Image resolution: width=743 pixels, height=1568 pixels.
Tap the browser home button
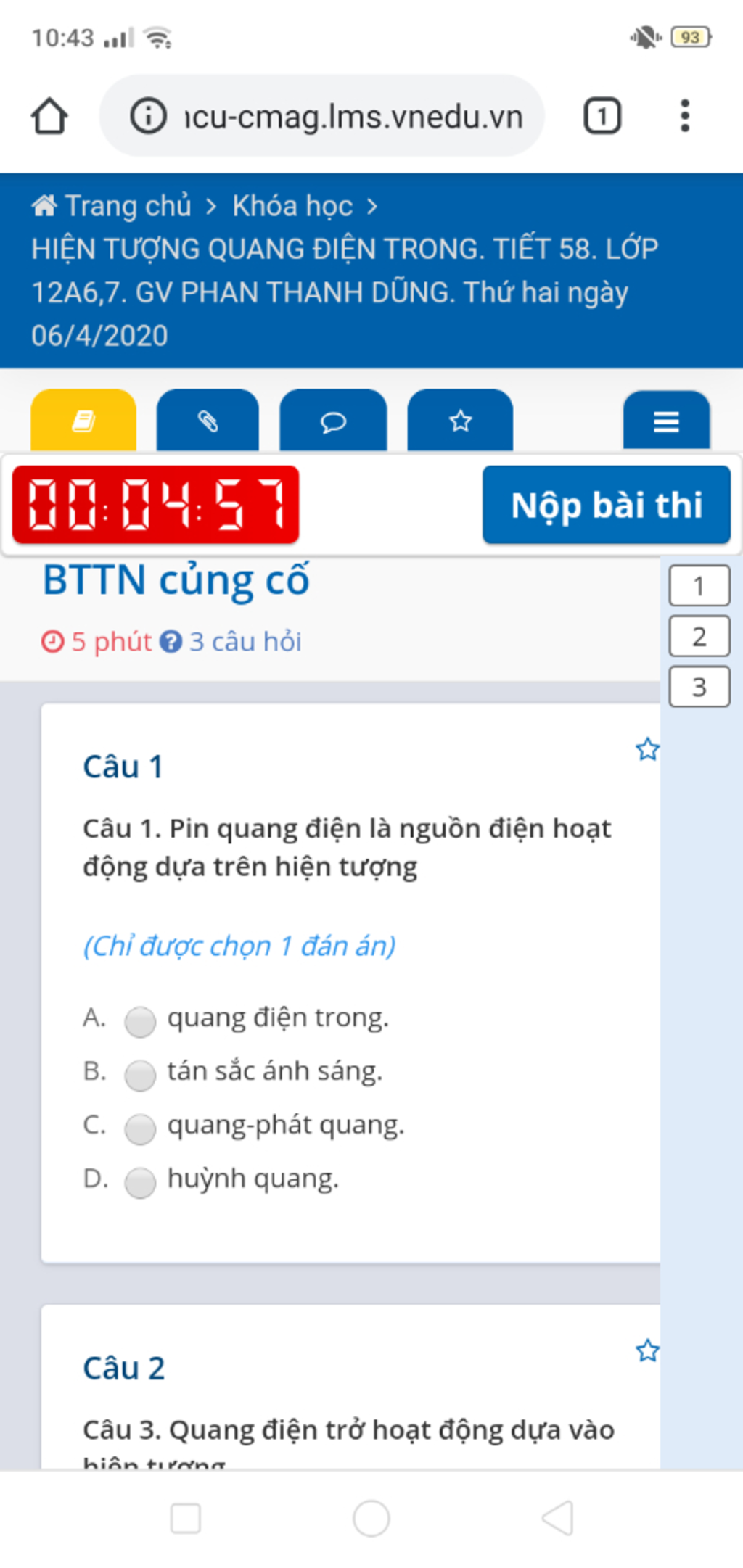[49, 116]
